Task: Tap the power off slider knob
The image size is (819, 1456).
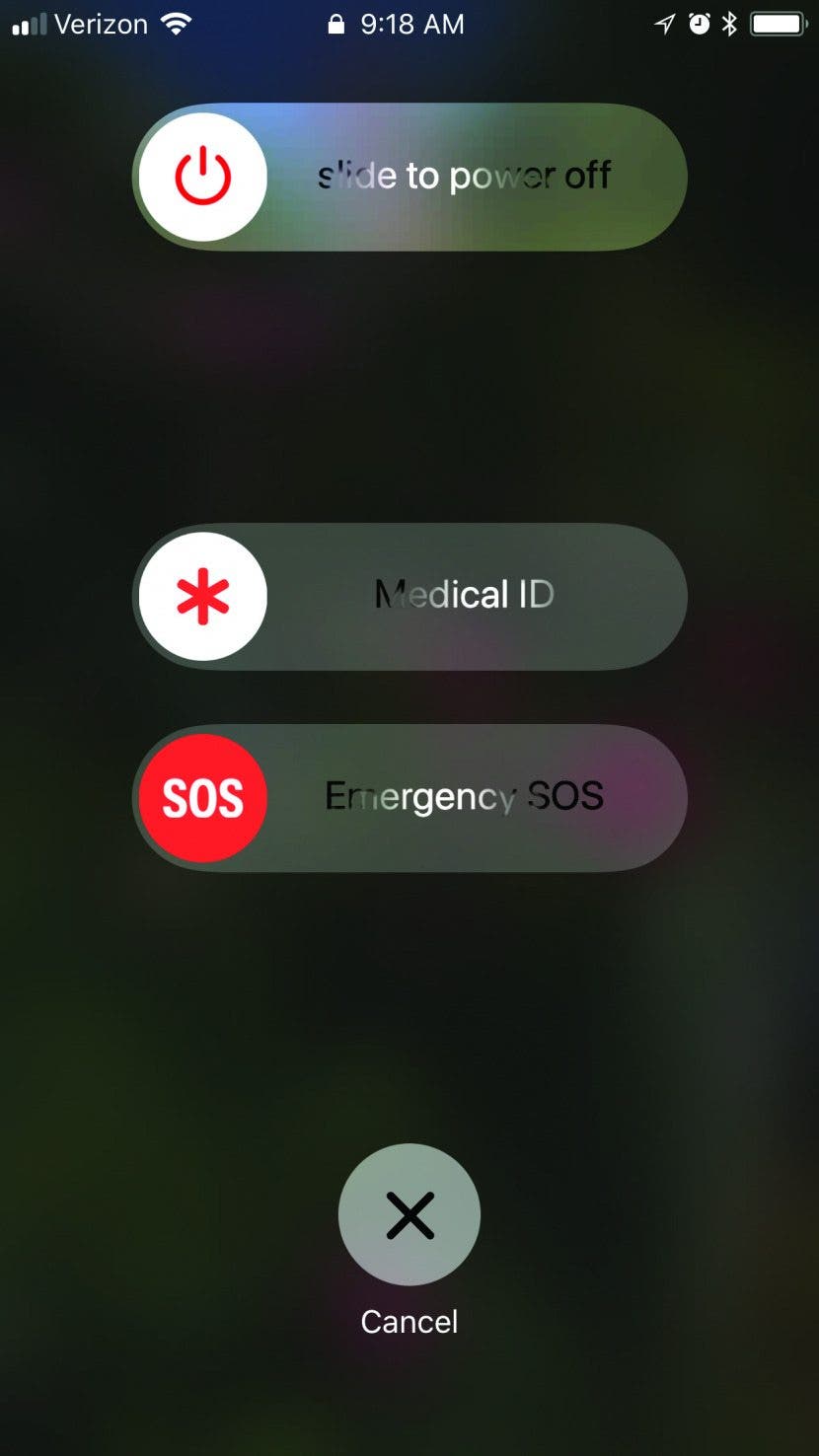Action: click(203, 178)
